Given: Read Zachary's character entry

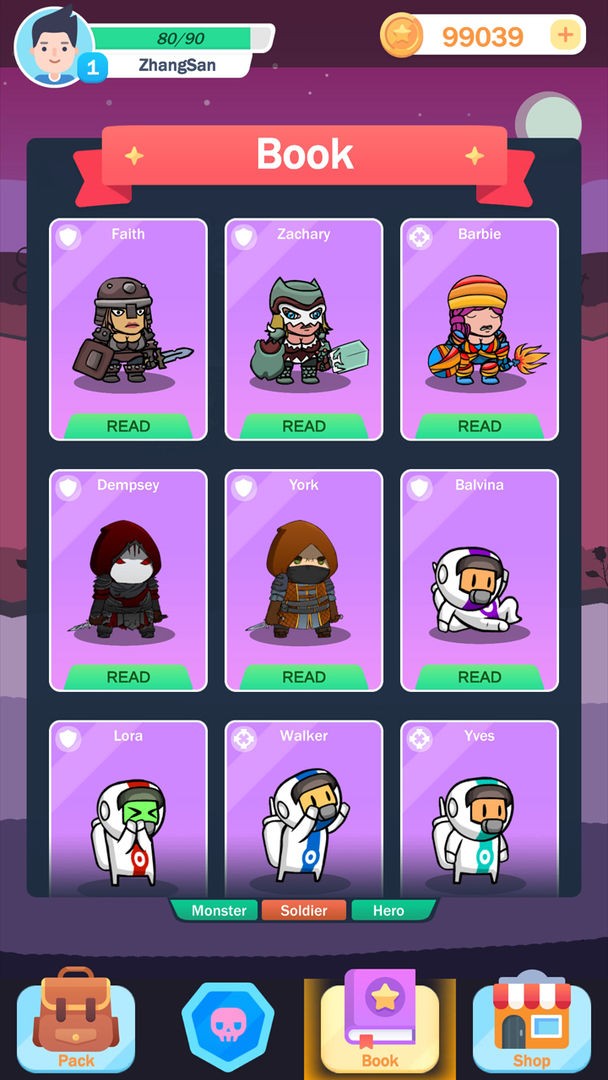Looking at the screenshot, I should click(304, 426).
